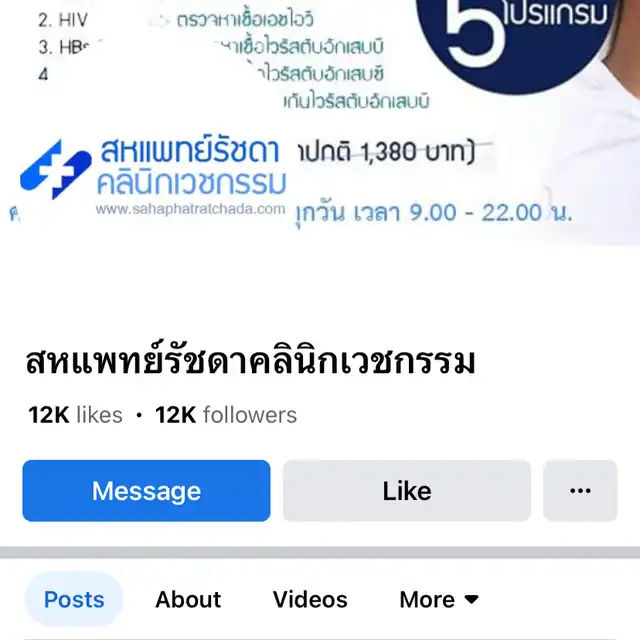640x640 pixels.
Task: Expand the More dropdown
Action: pos(439,599)
